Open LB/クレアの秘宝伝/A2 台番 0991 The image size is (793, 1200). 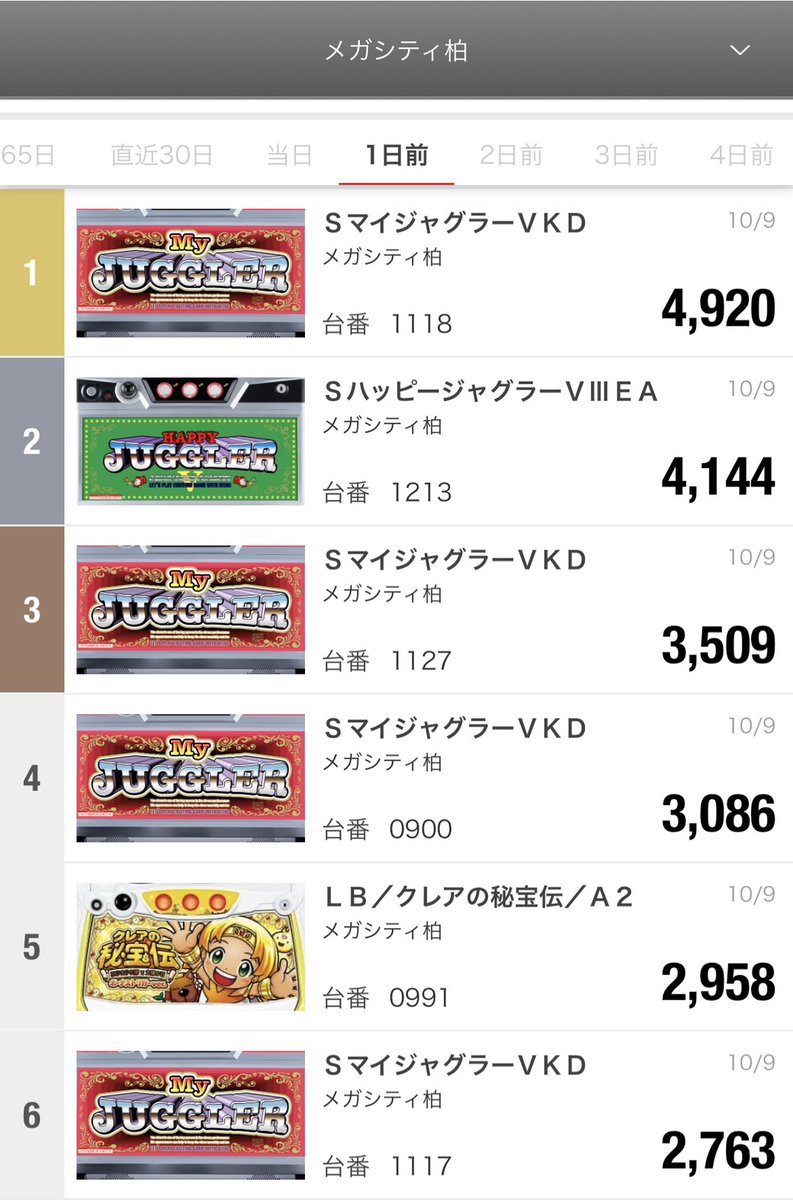tap(427, 946)
